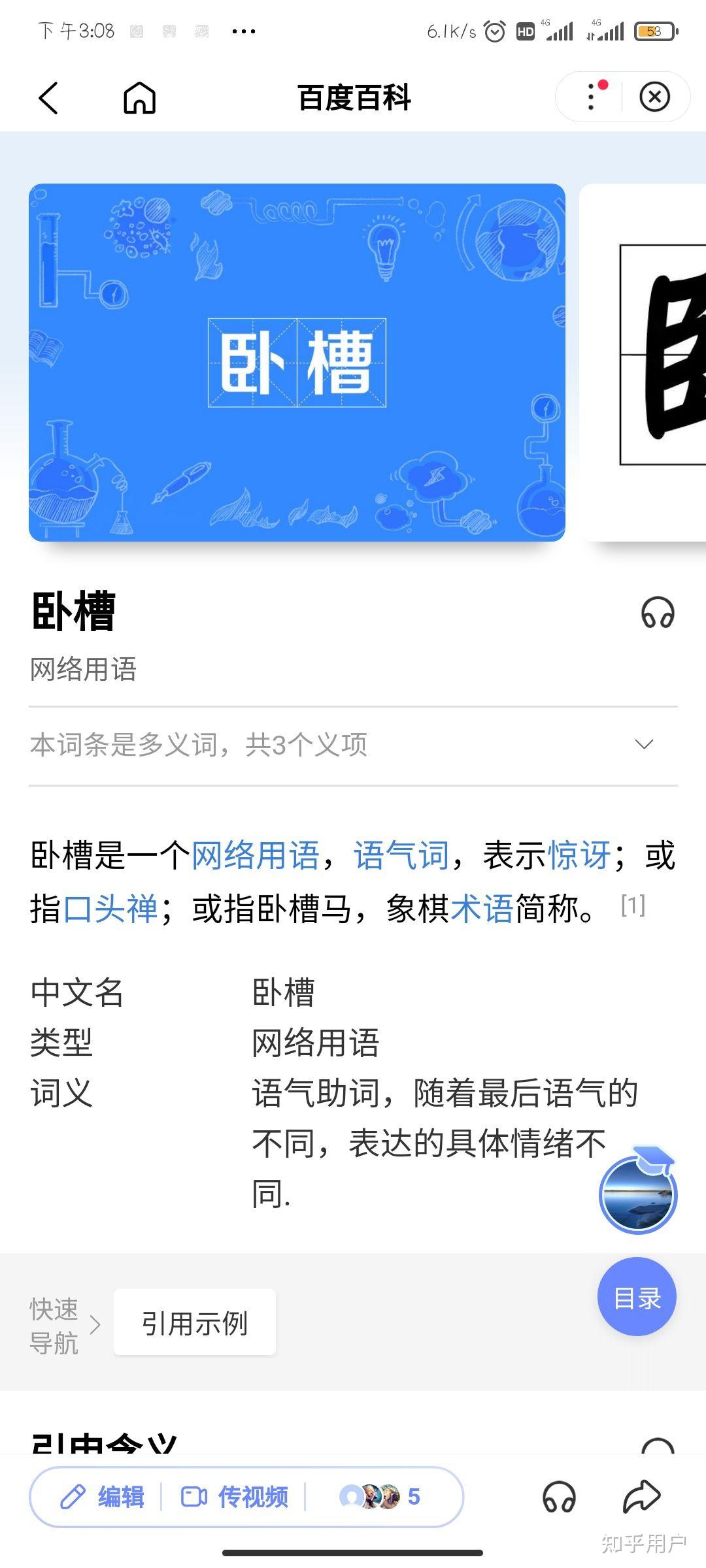This screenshot has height=1568, width=706.
Task: Close the mini program with the X
Action: tap(654, 97)
